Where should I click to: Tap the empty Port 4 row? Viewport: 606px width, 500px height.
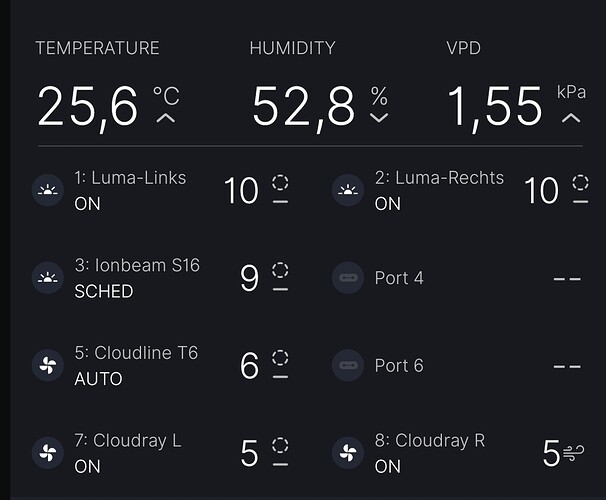[x=399, y=277]
